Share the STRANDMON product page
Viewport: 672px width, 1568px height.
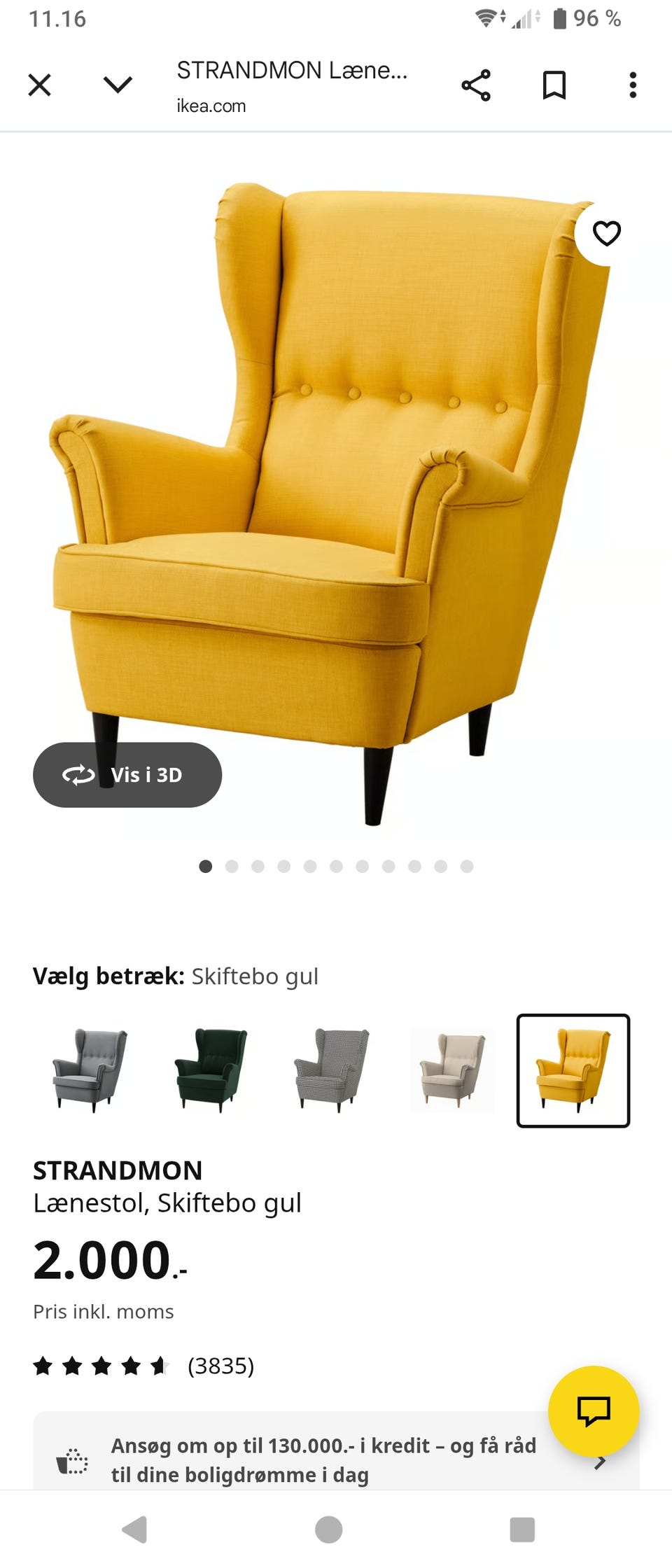(475, 85)
